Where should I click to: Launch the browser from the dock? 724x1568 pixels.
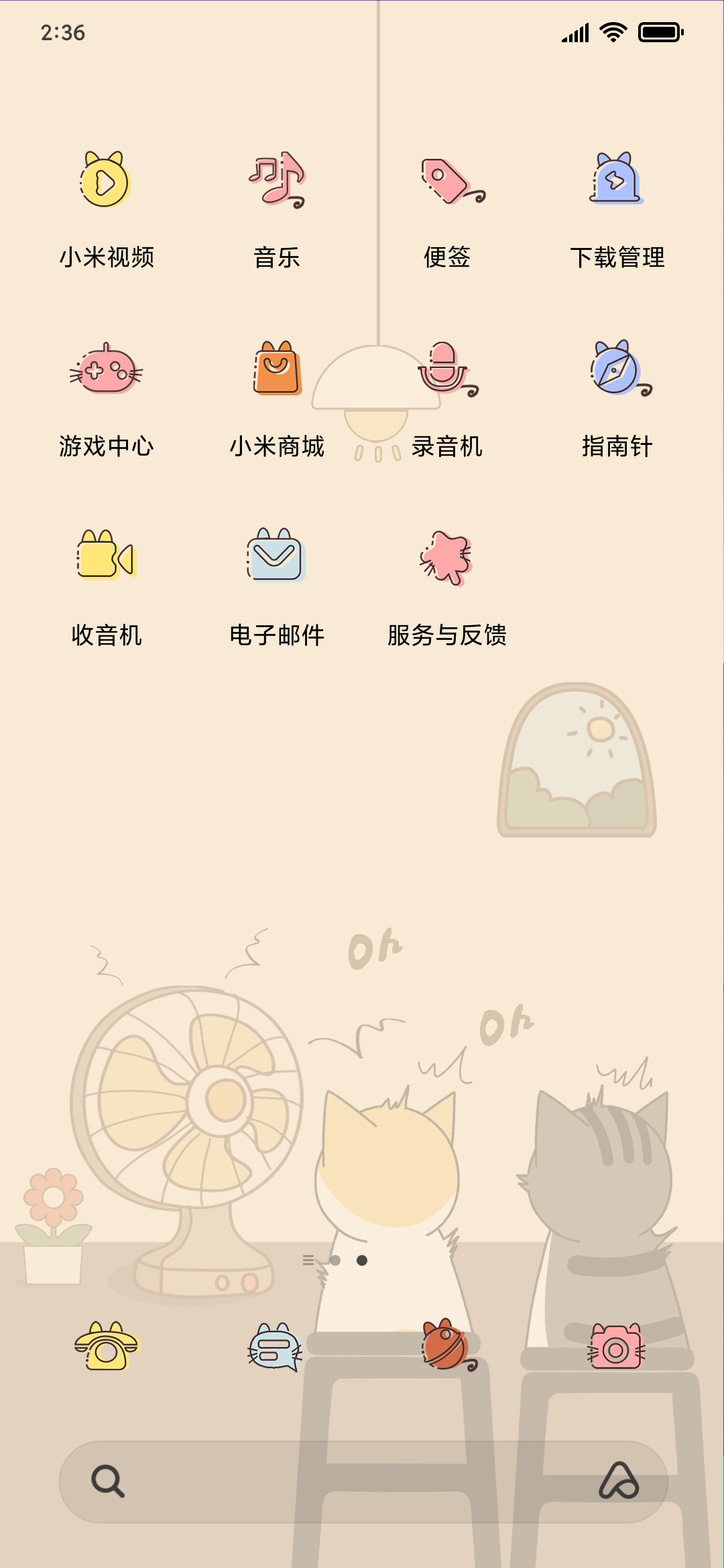coord(448,1346)
